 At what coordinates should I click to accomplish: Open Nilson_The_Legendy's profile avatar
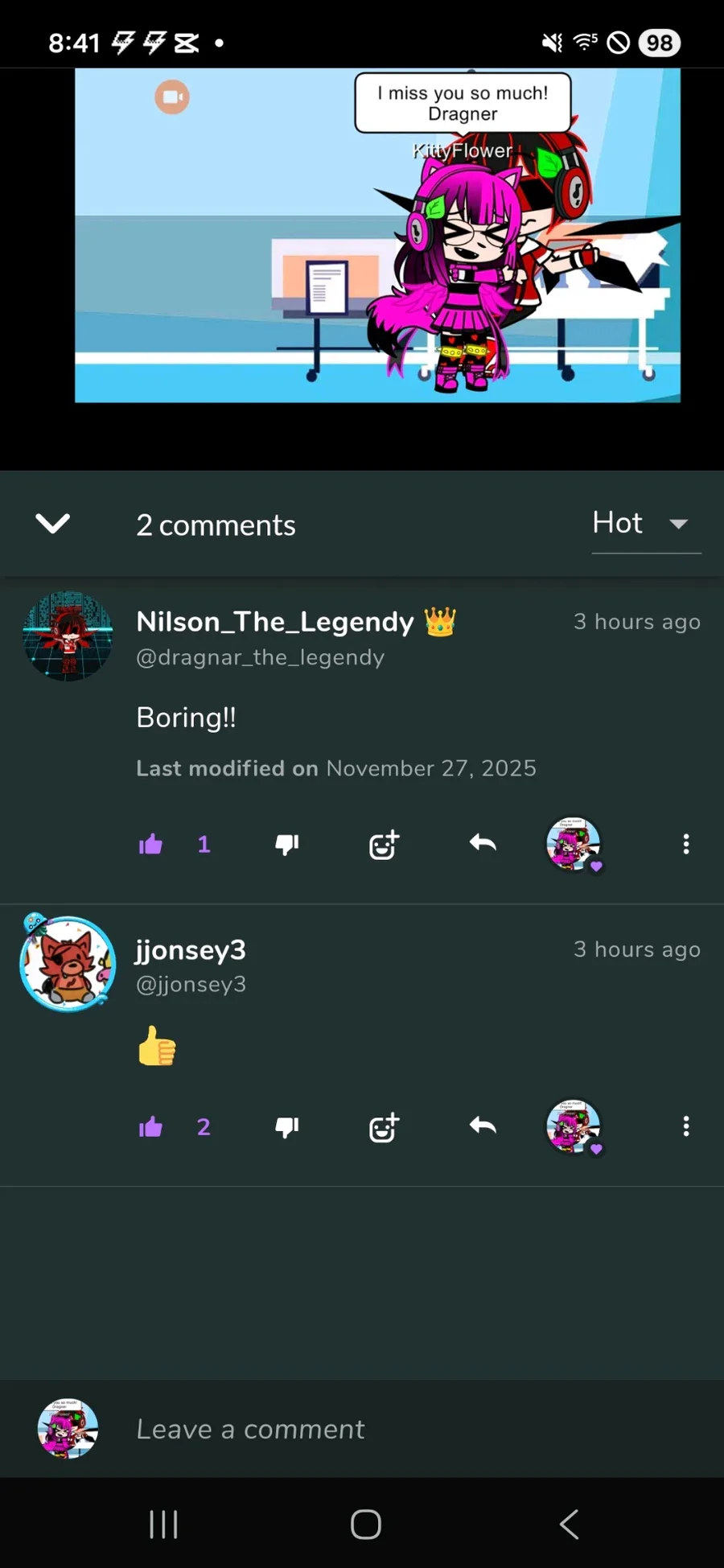point(68,636)
